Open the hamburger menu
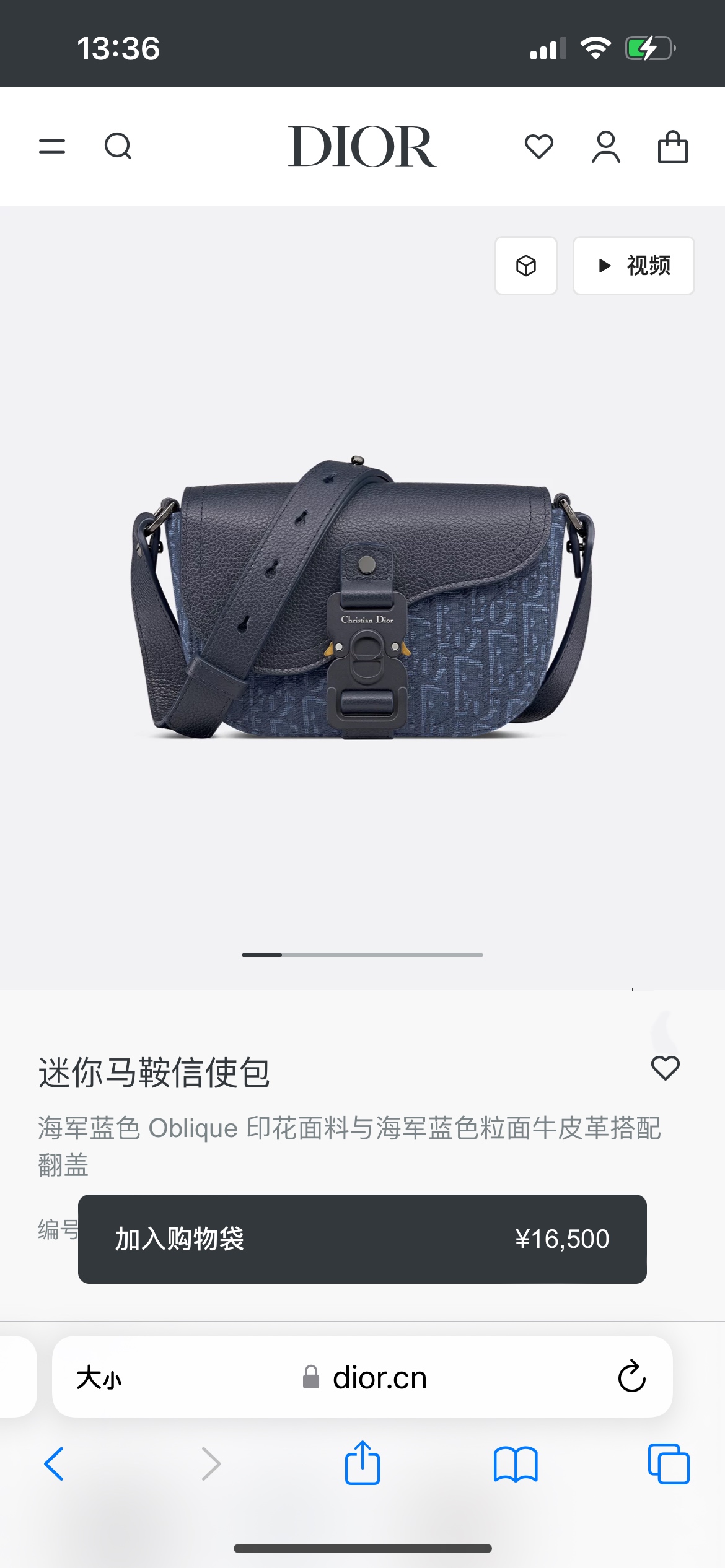 [52, 147]
